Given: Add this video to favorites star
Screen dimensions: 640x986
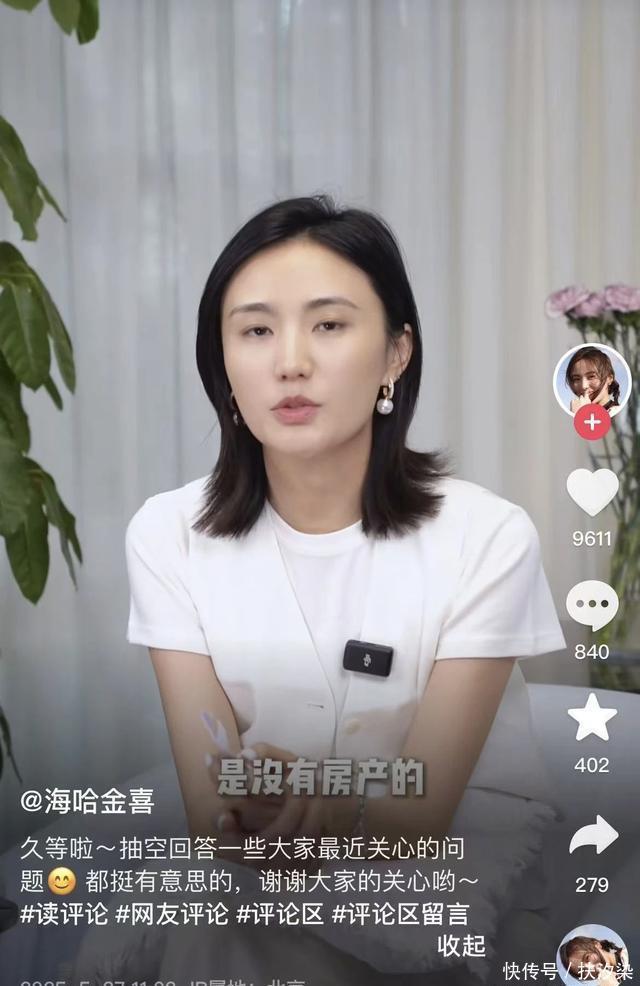Looking at the screenshot, I should coord(592,717).
